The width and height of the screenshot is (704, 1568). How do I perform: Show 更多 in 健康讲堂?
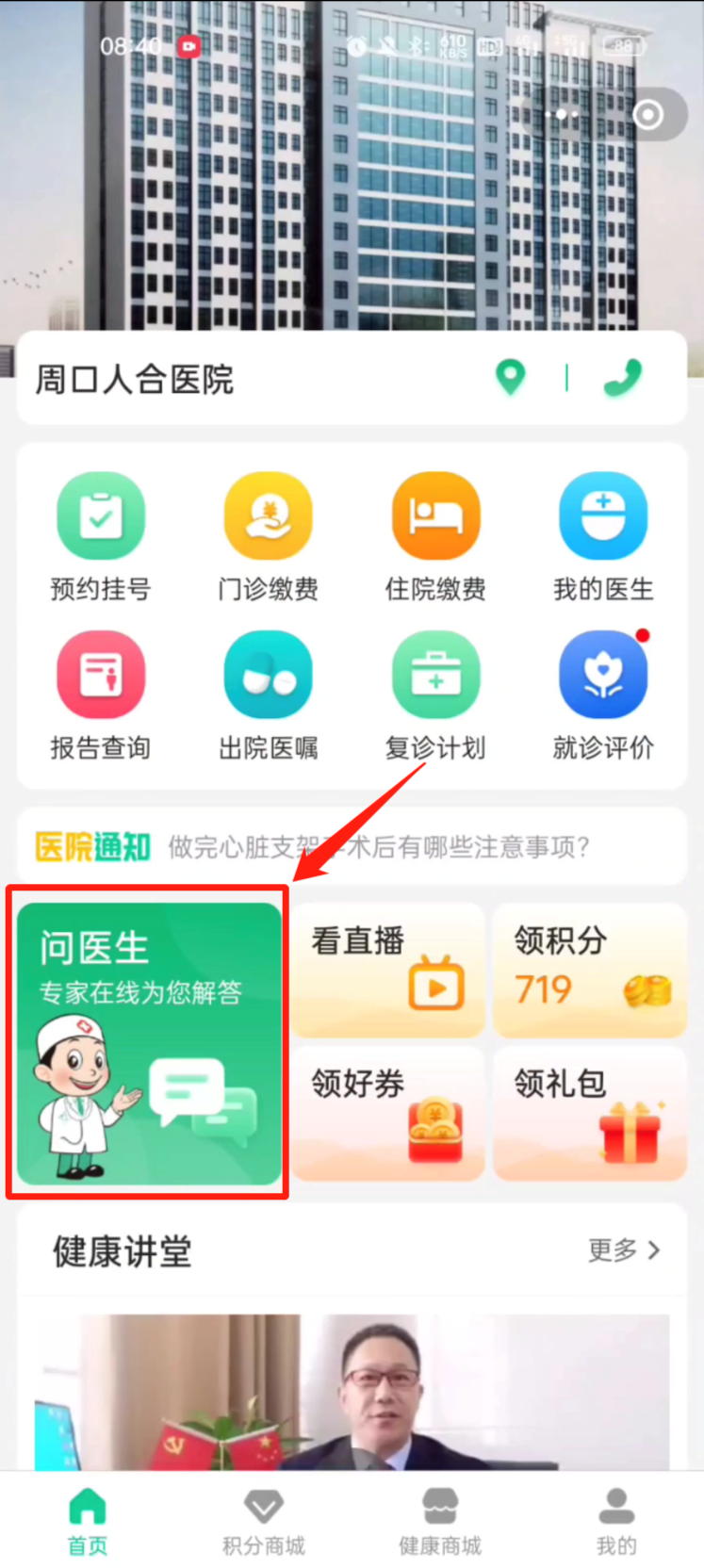(x=624, y=1250)
